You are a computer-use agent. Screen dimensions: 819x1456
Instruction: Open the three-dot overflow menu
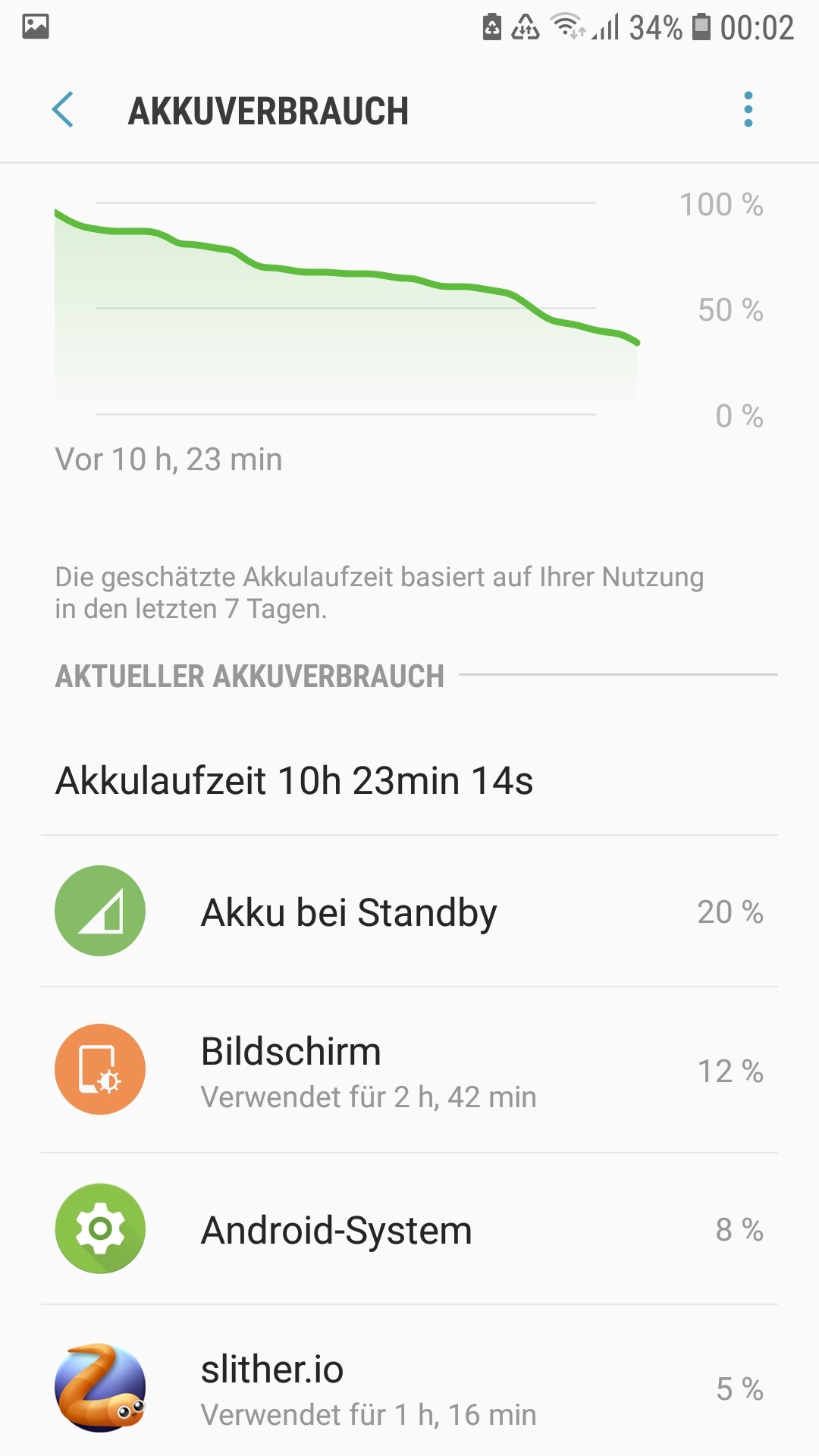pyautogui.click(x=748, y=110)
